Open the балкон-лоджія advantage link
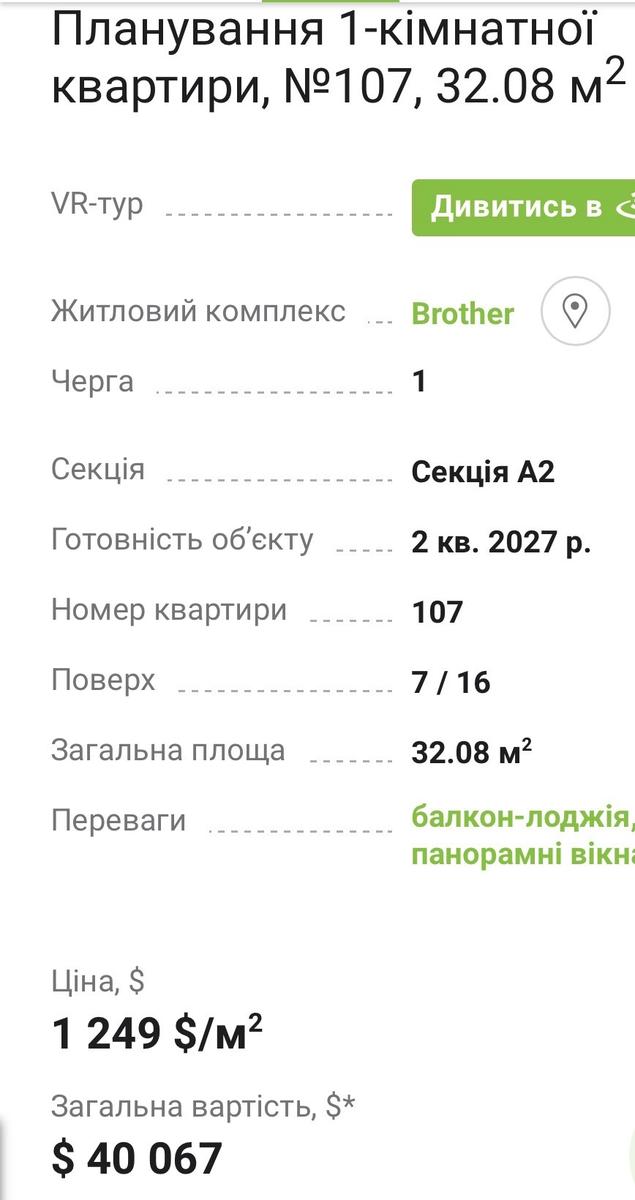 (521, 817)
